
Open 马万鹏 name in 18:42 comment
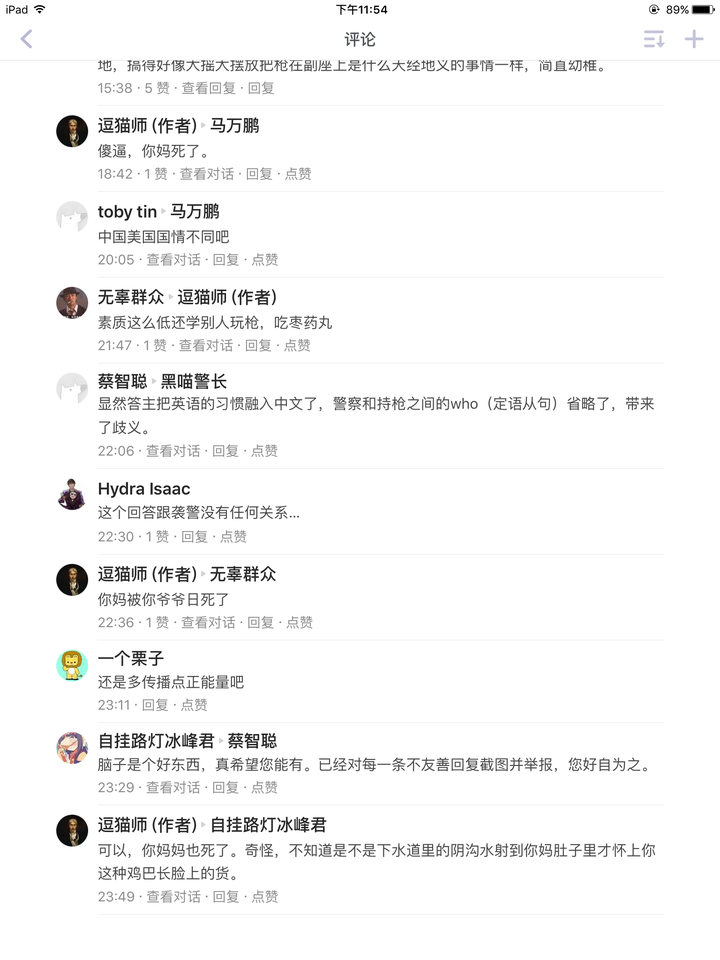tap(235, 125)
